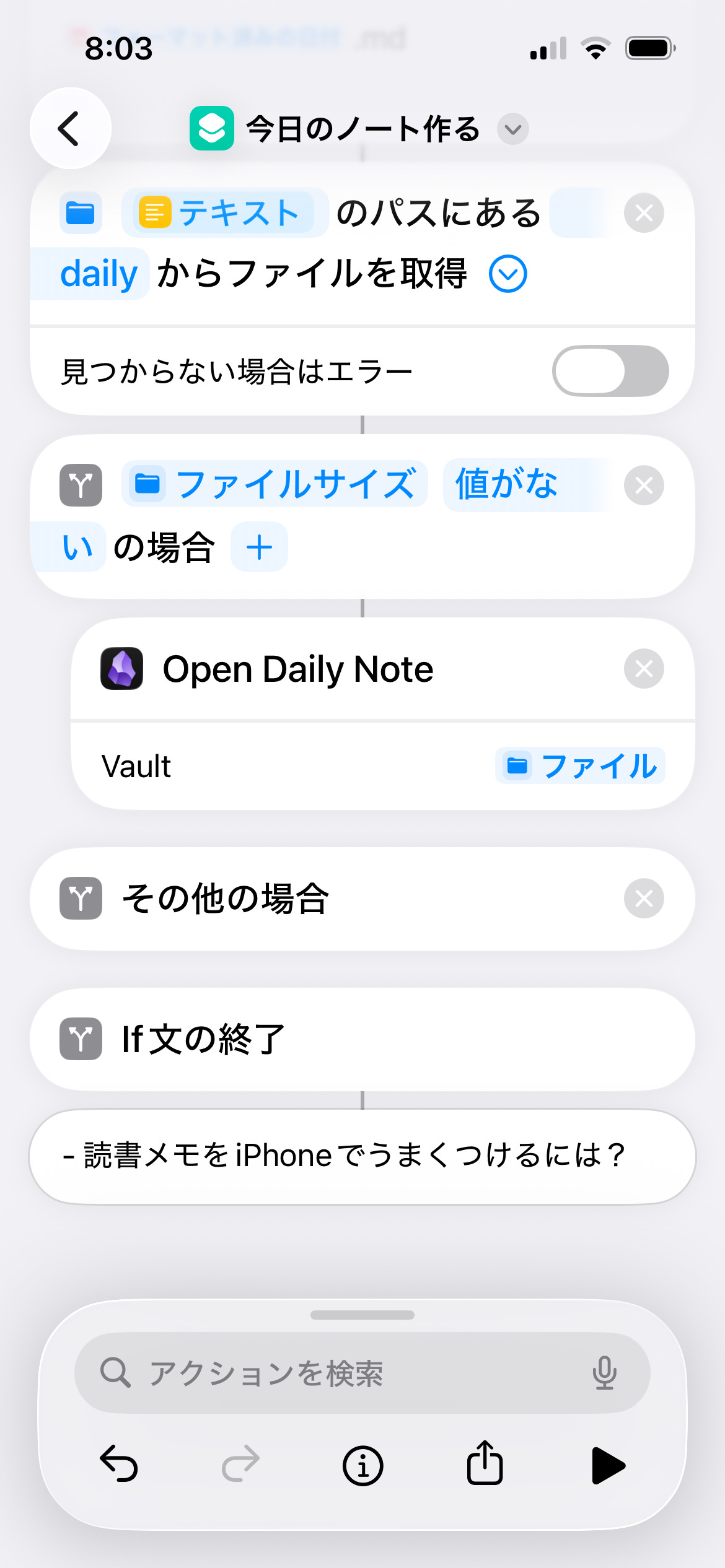The image size is (725, 1568).
Task: Add another condition with the plus button
Action: pyautogui.click(x=259, y=547)
